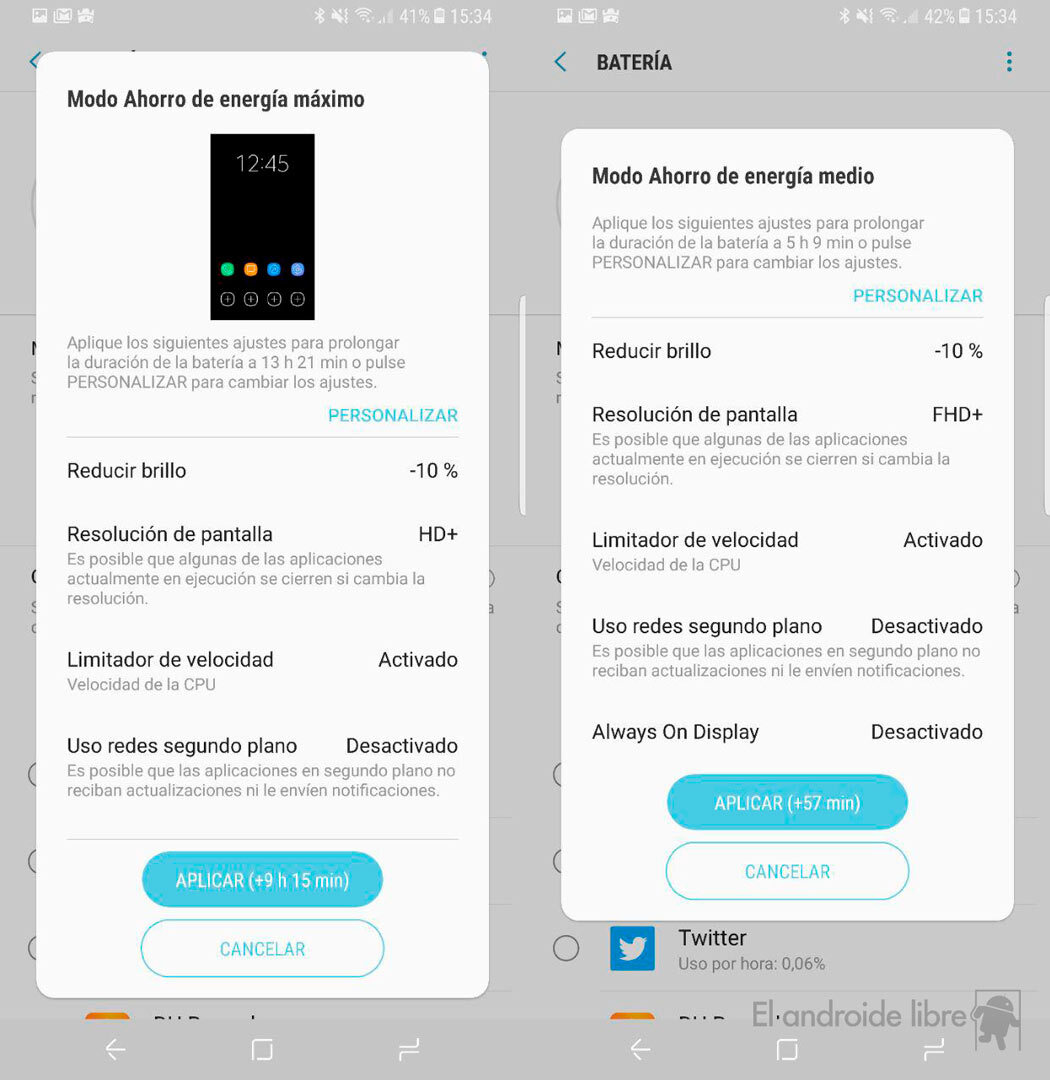This screenshot has height=1080, width=1050.
Task: Cancel the Modo Ahorro de energía medio dialog
Action: click(x=787, y=872)
